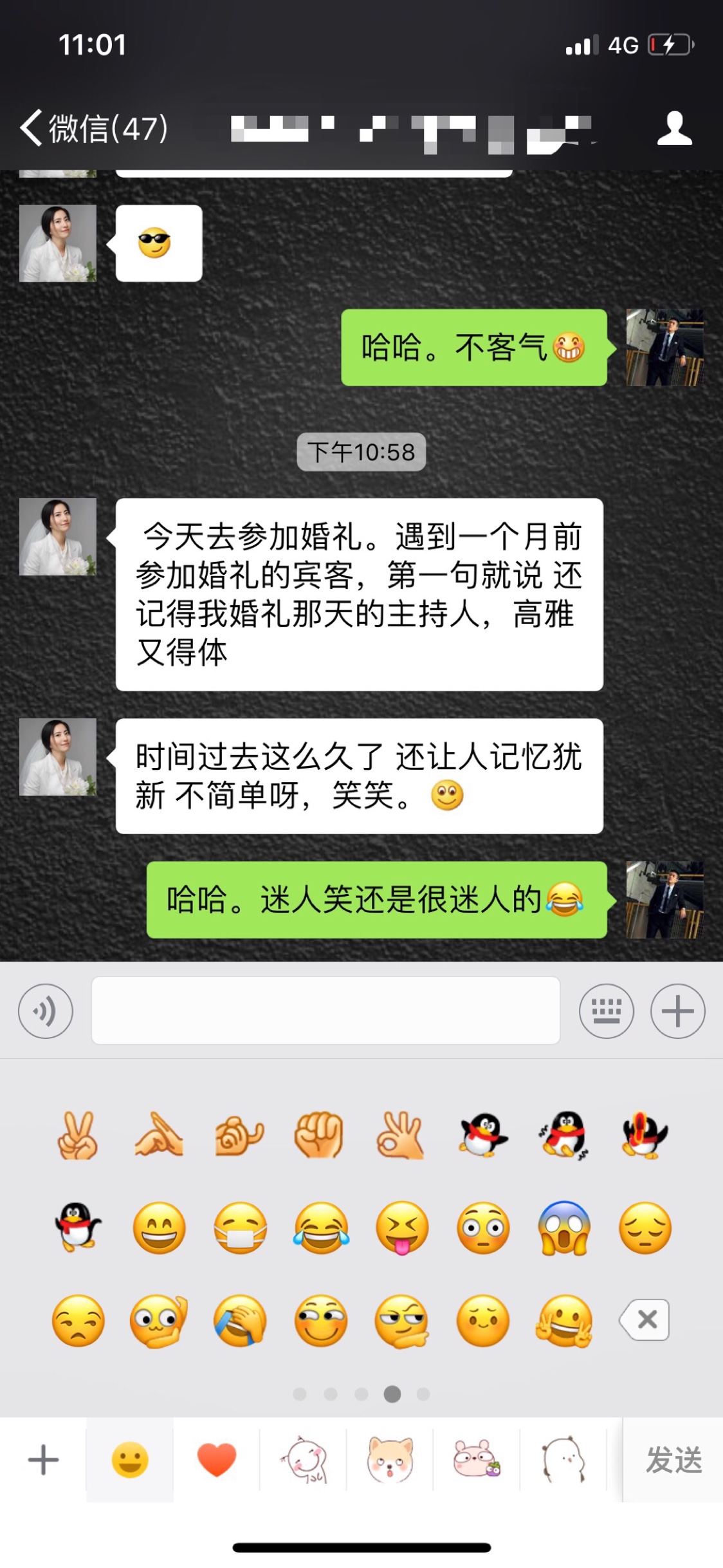
Task: Switch to voice message input
Action: tap(46, 1011)
